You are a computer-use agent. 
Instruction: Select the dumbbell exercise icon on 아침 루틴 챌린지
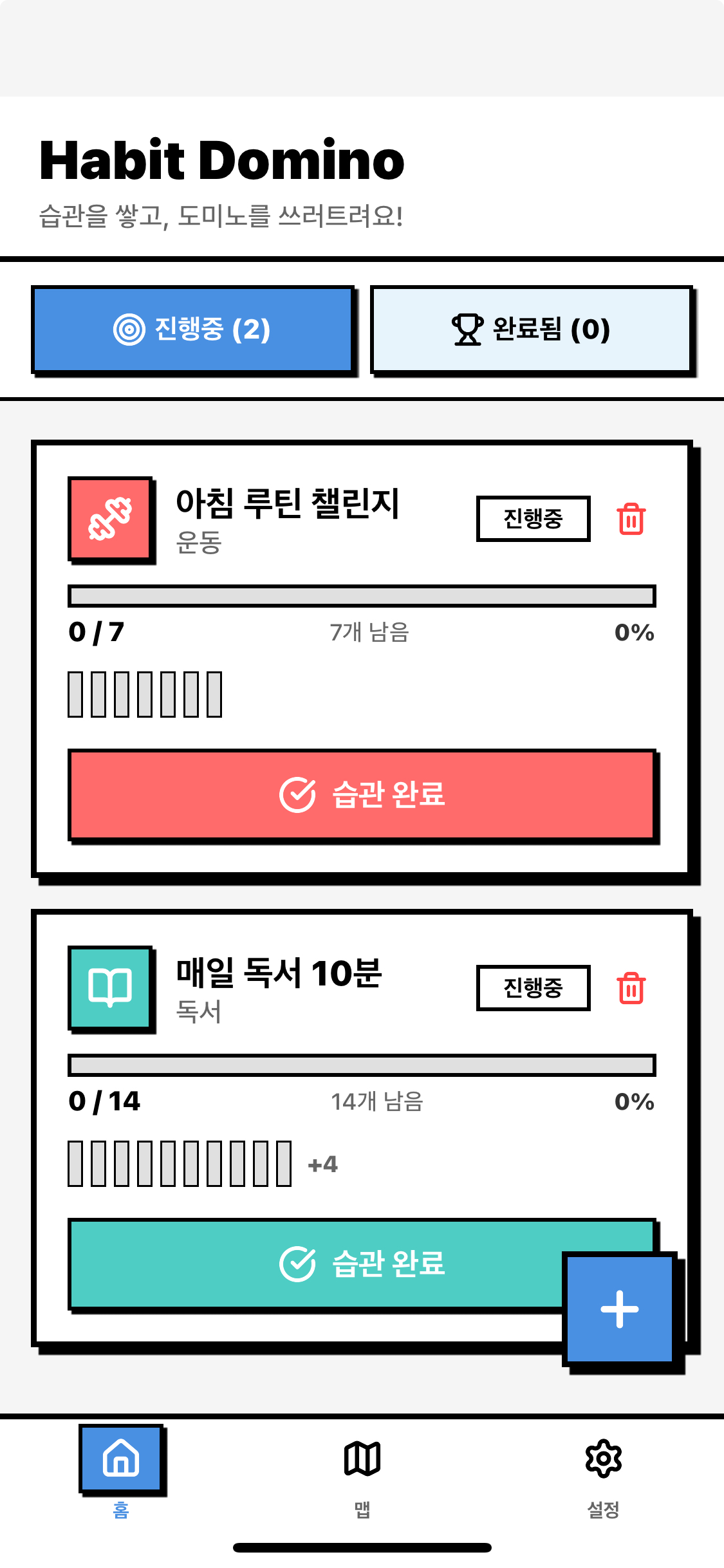(111, 520)
